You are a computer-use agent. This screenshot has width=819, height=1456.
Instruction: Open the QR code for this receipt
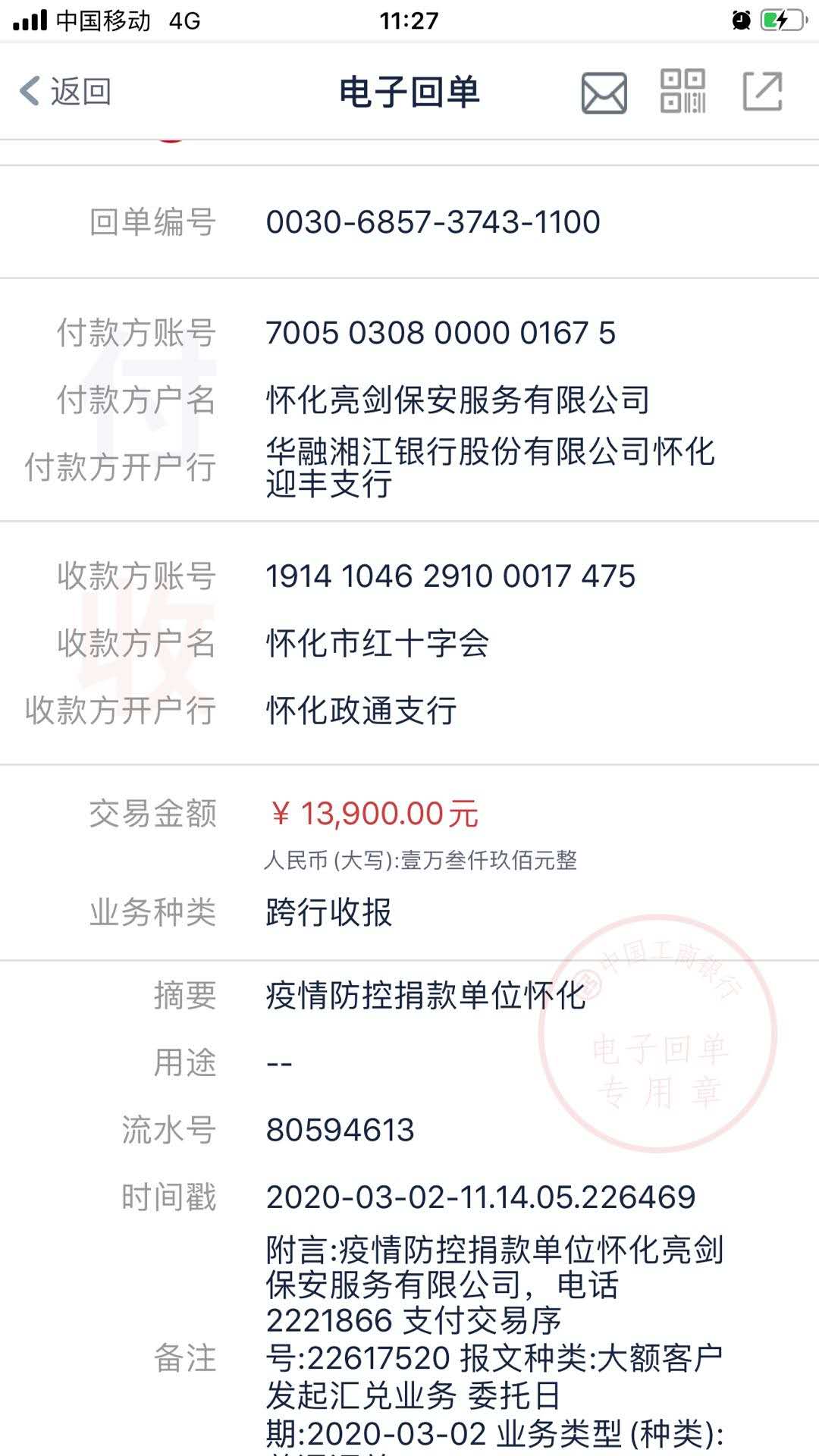(x=682, y=91)
